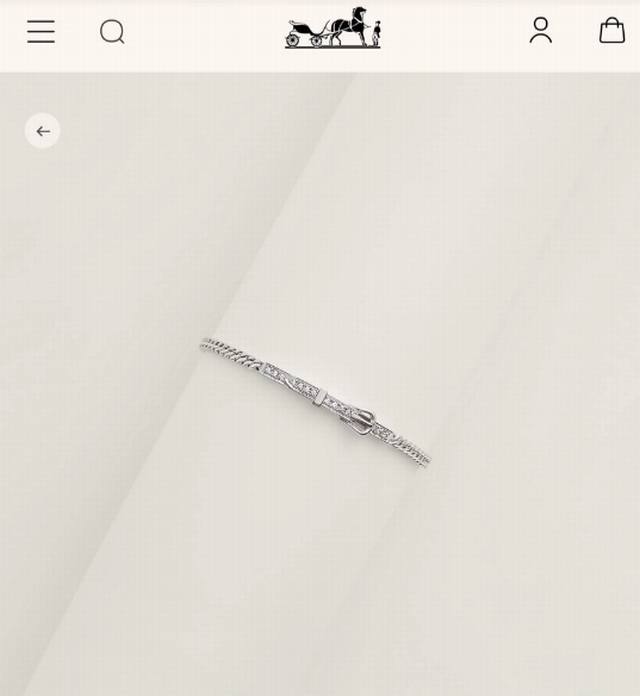The height and width of the screenshot is (696, 640).
Task: Open the hamburger menu
Action: [x=41, y=32]
